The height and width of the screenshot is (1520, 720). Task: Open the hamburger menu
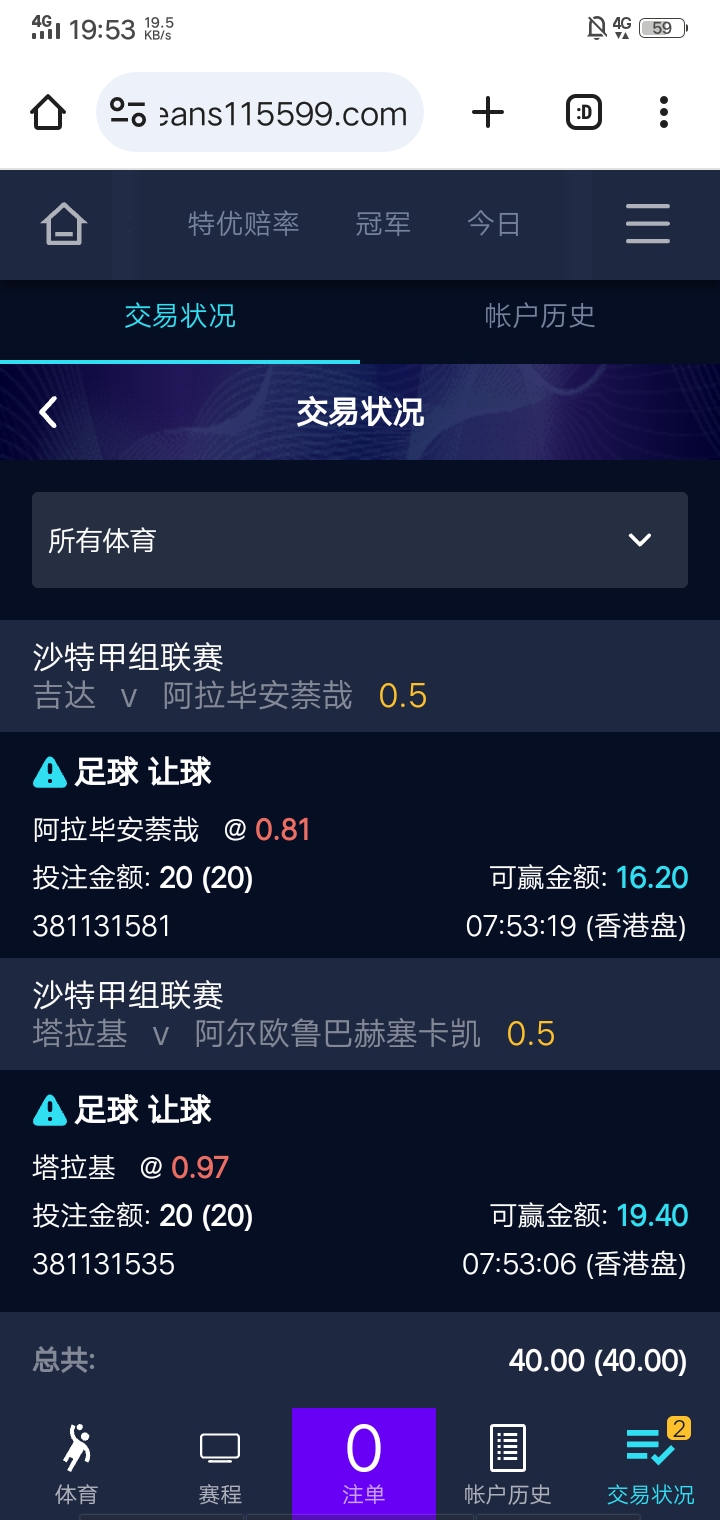point(647,224)
